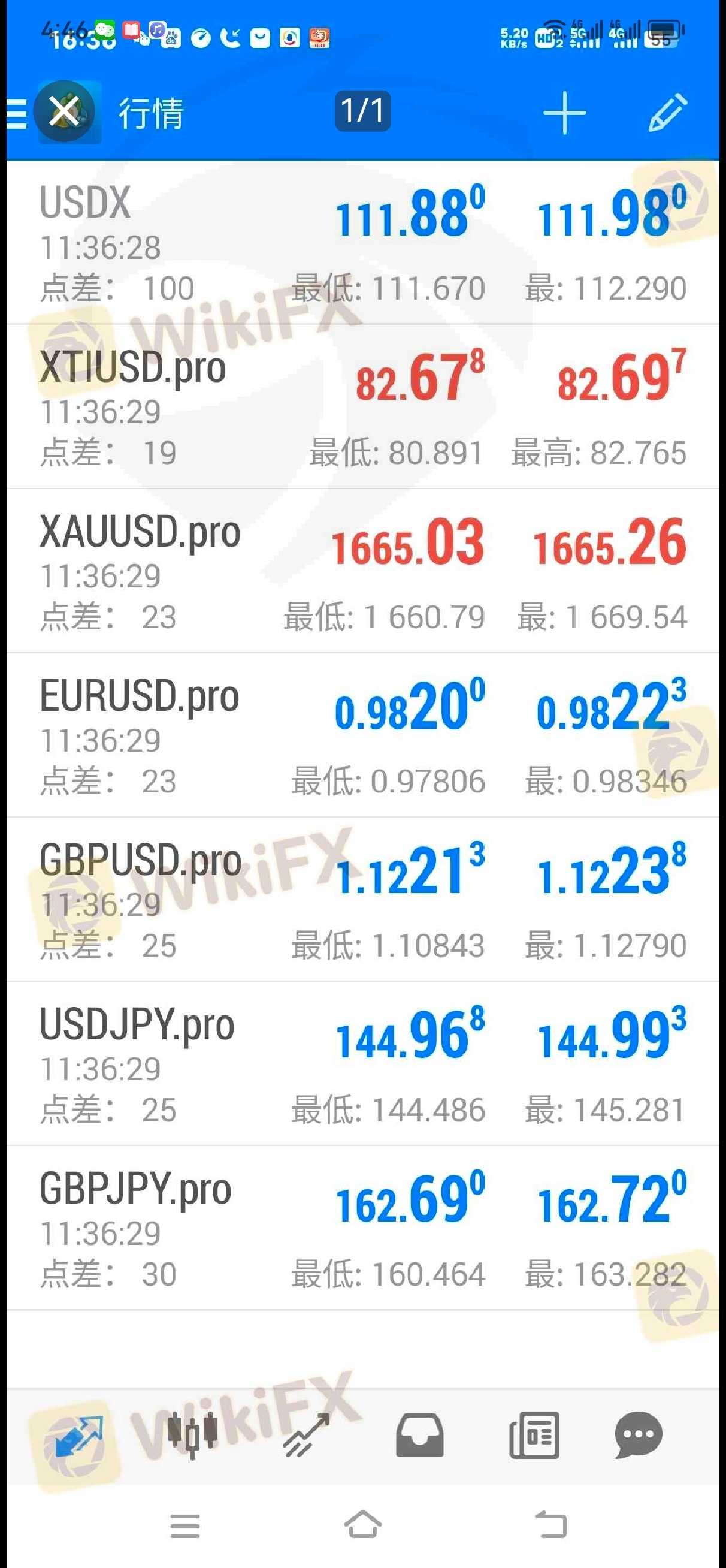Close the X overlay button
This screenshot has width=726, height=1568.
(64, 111)
